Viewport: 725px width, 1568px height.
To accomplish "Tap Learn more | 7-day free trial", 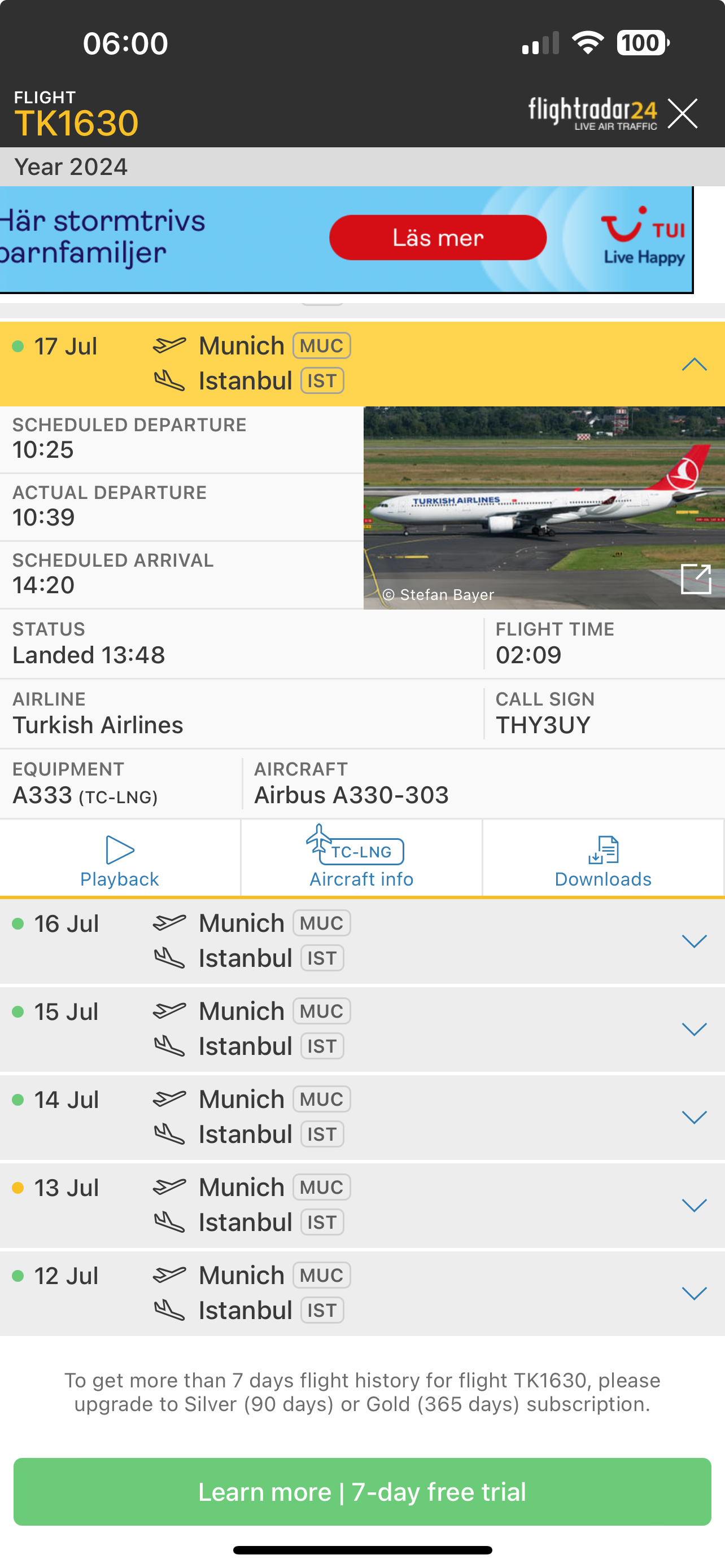I will point(362,1492).
